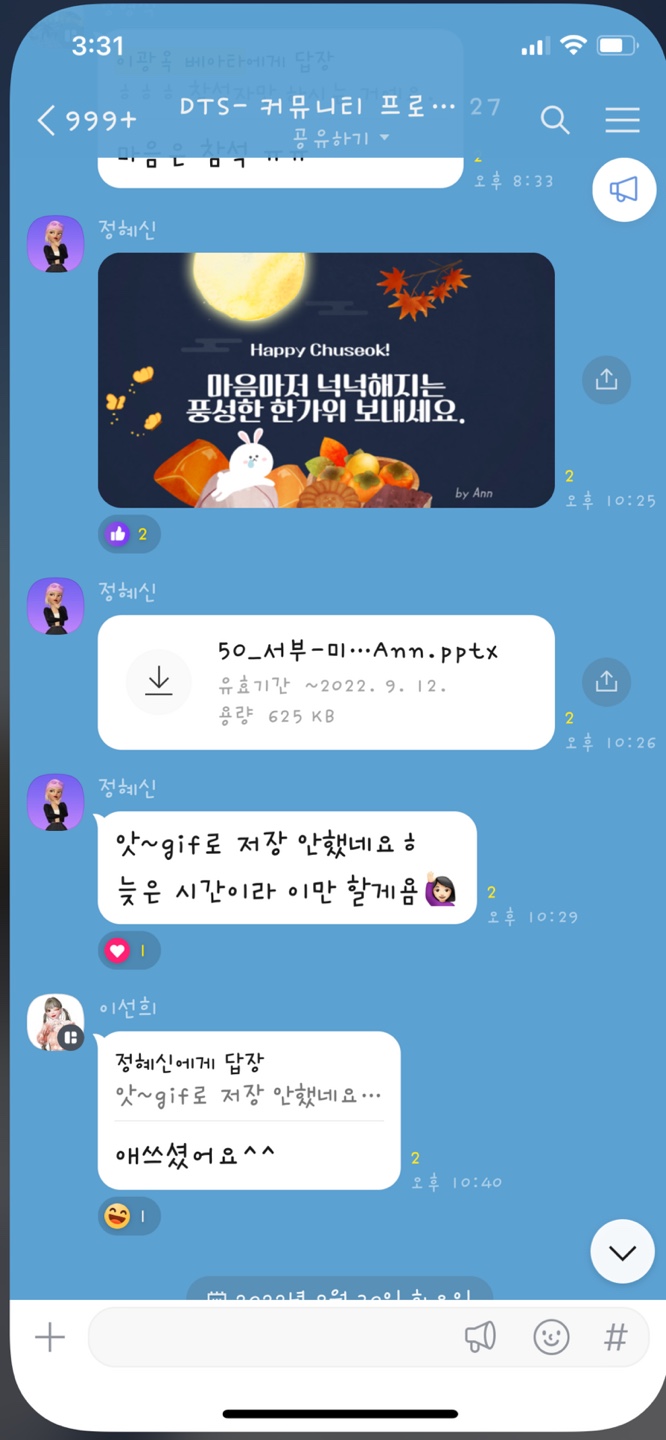Share the Happy Chuseok image
This screenshot has width=666, height=1440.
tap(606, 380)
